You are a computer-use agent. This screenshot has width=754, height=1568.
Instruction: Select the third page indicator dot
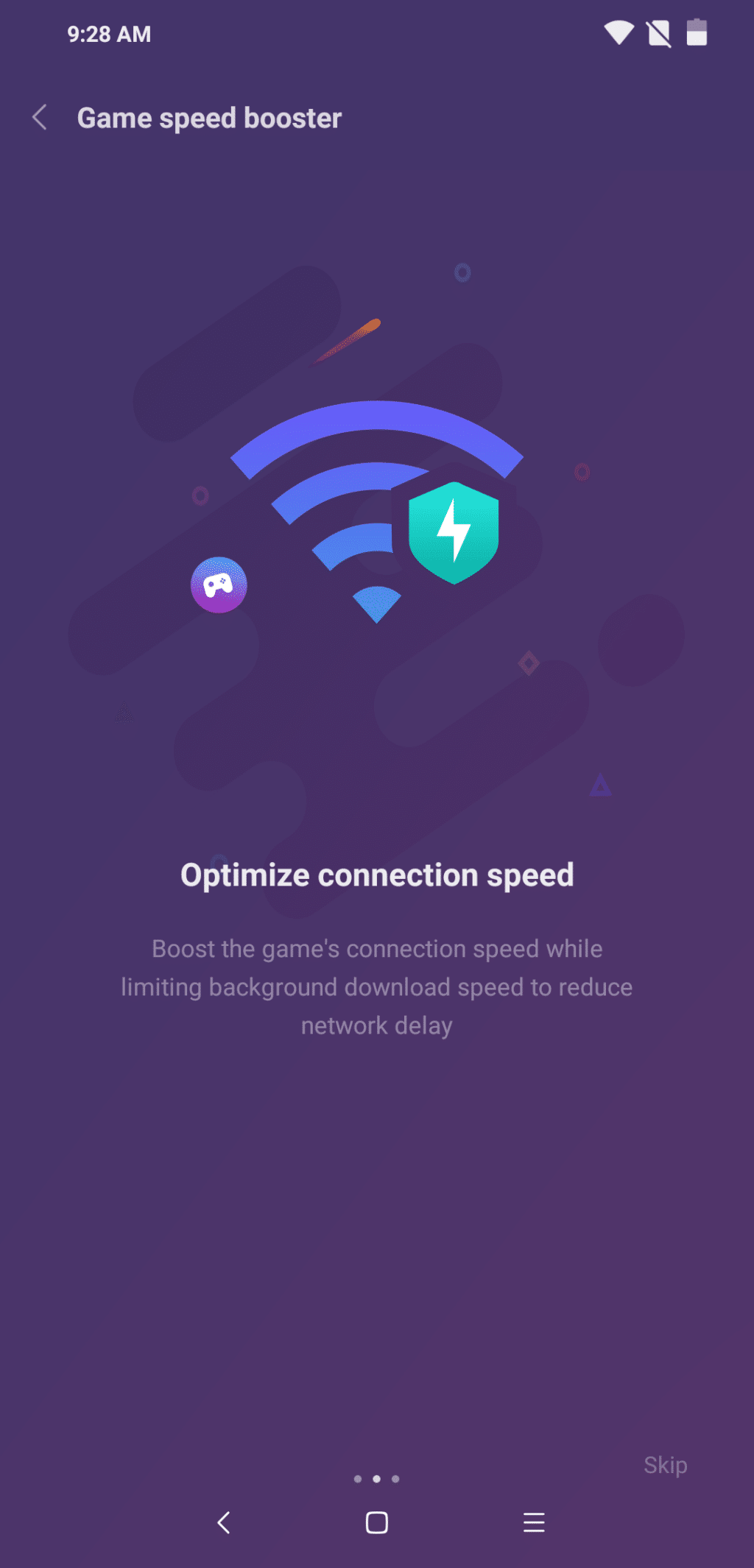(x=395, y=1478)
